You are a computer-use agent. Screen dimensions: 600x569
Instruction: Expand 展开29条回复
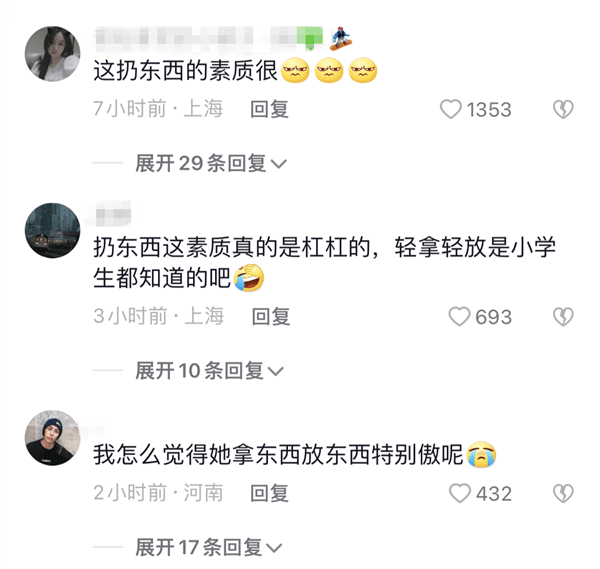coord(210,163)
